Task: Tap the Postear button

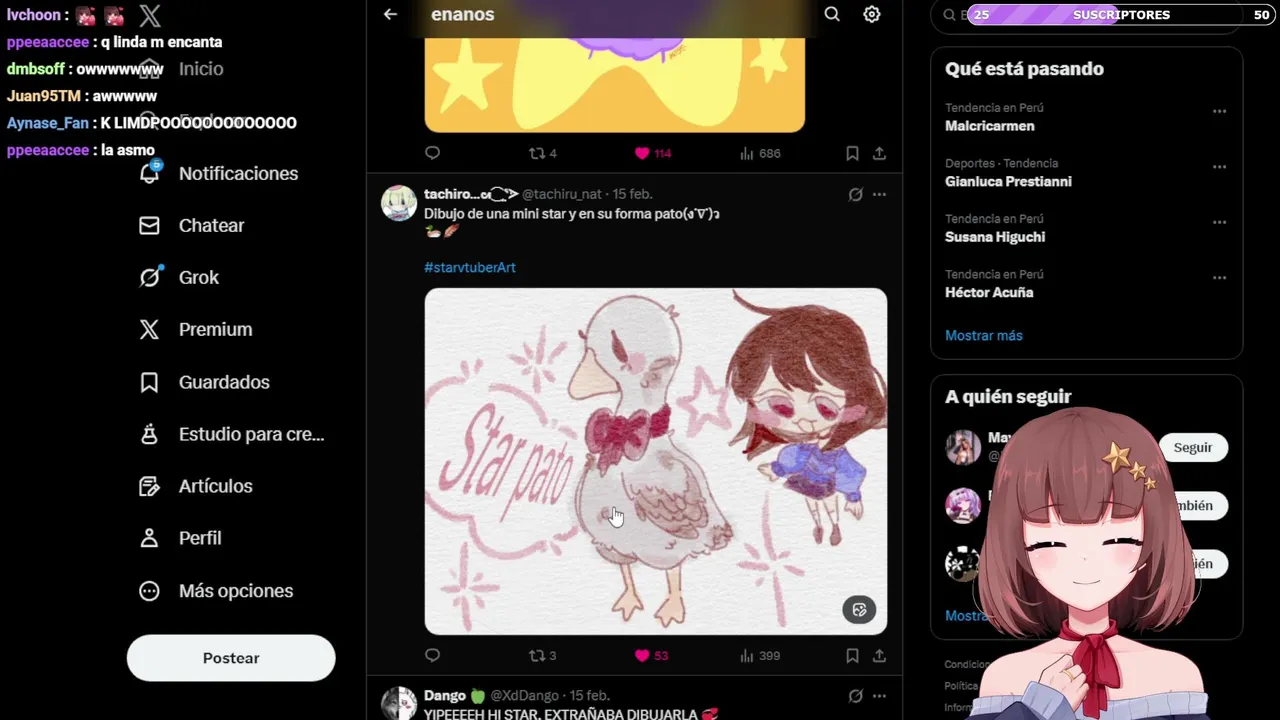Action: point(231,658)
